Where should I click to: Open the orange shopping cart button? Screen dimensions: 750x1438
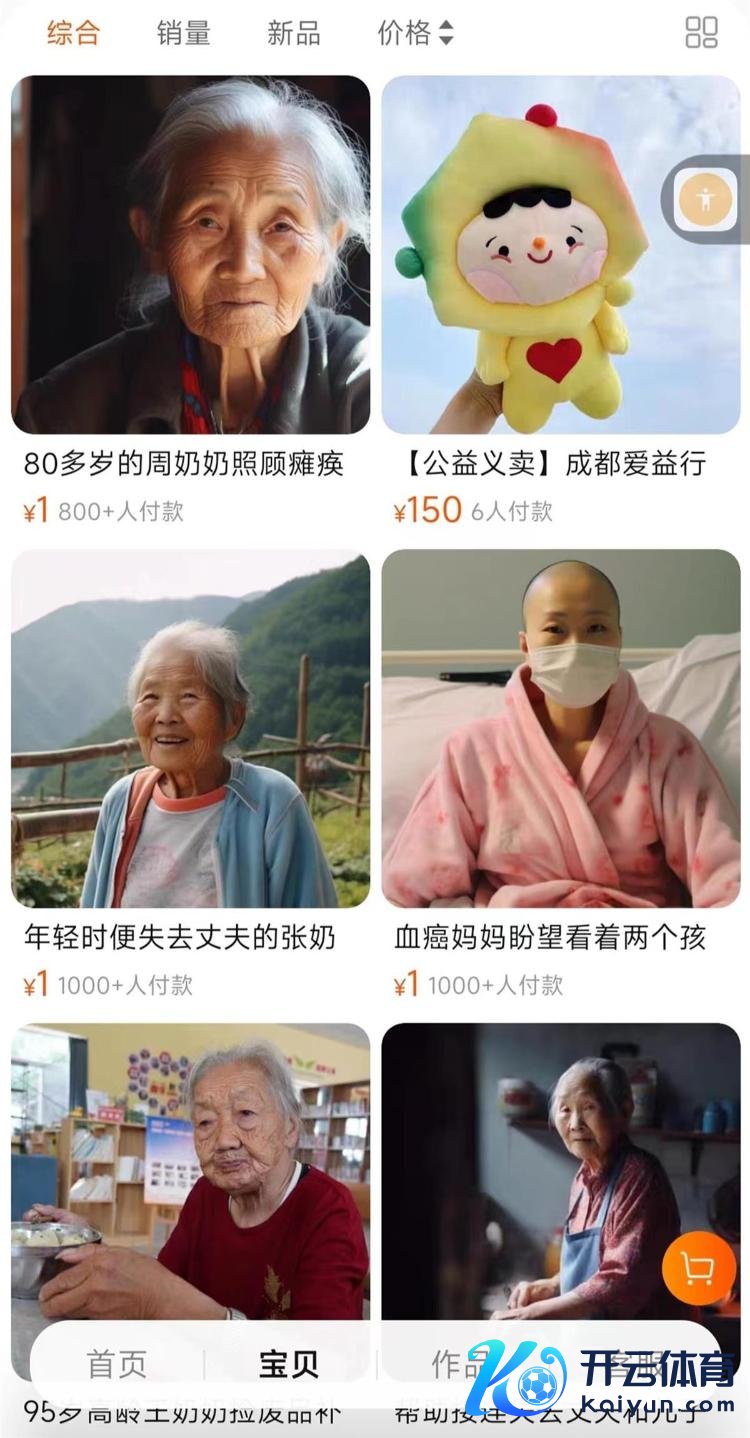pyautogui.click(x=699, y=1268)
